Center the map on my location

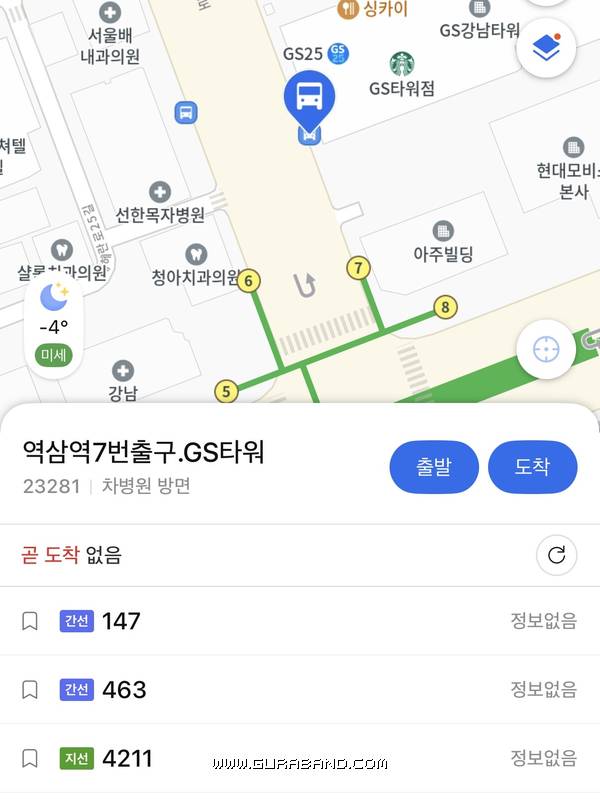point(546,349)
